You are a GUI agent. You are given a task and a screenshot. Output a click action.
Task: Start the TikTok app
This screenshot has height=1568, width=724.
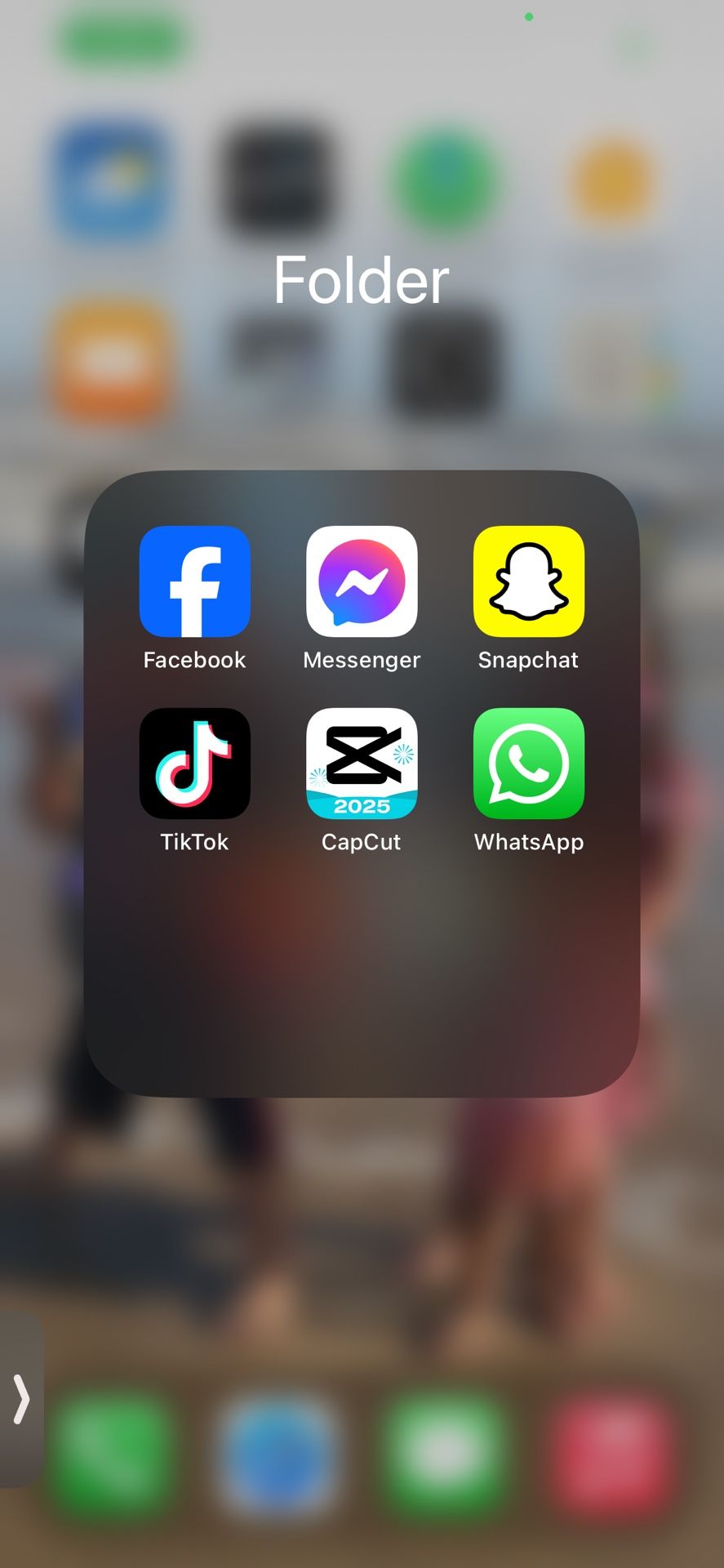tap(194, 764)
